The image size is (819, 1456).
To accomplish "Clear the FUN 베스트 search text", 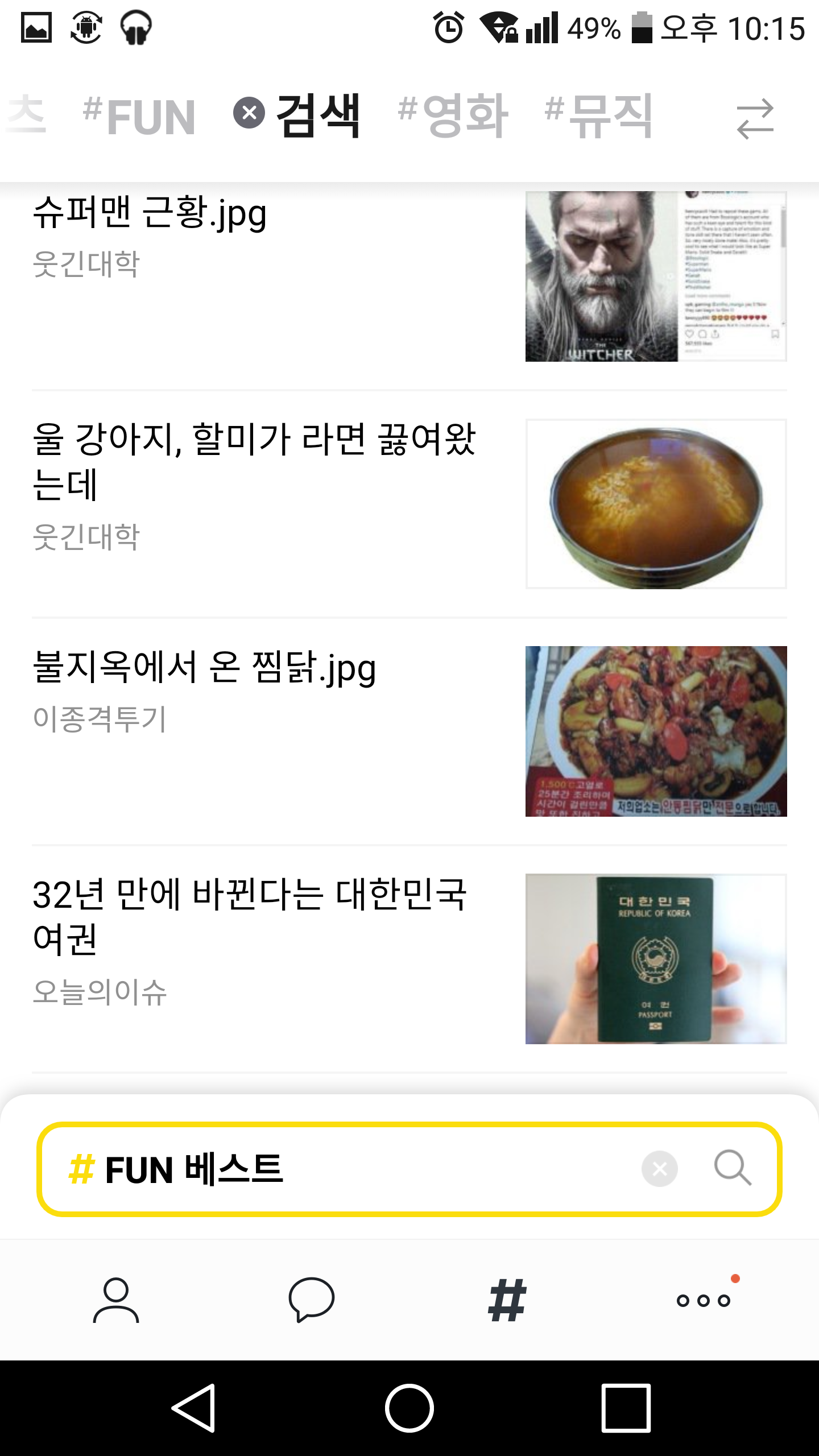I will 659,1169.
